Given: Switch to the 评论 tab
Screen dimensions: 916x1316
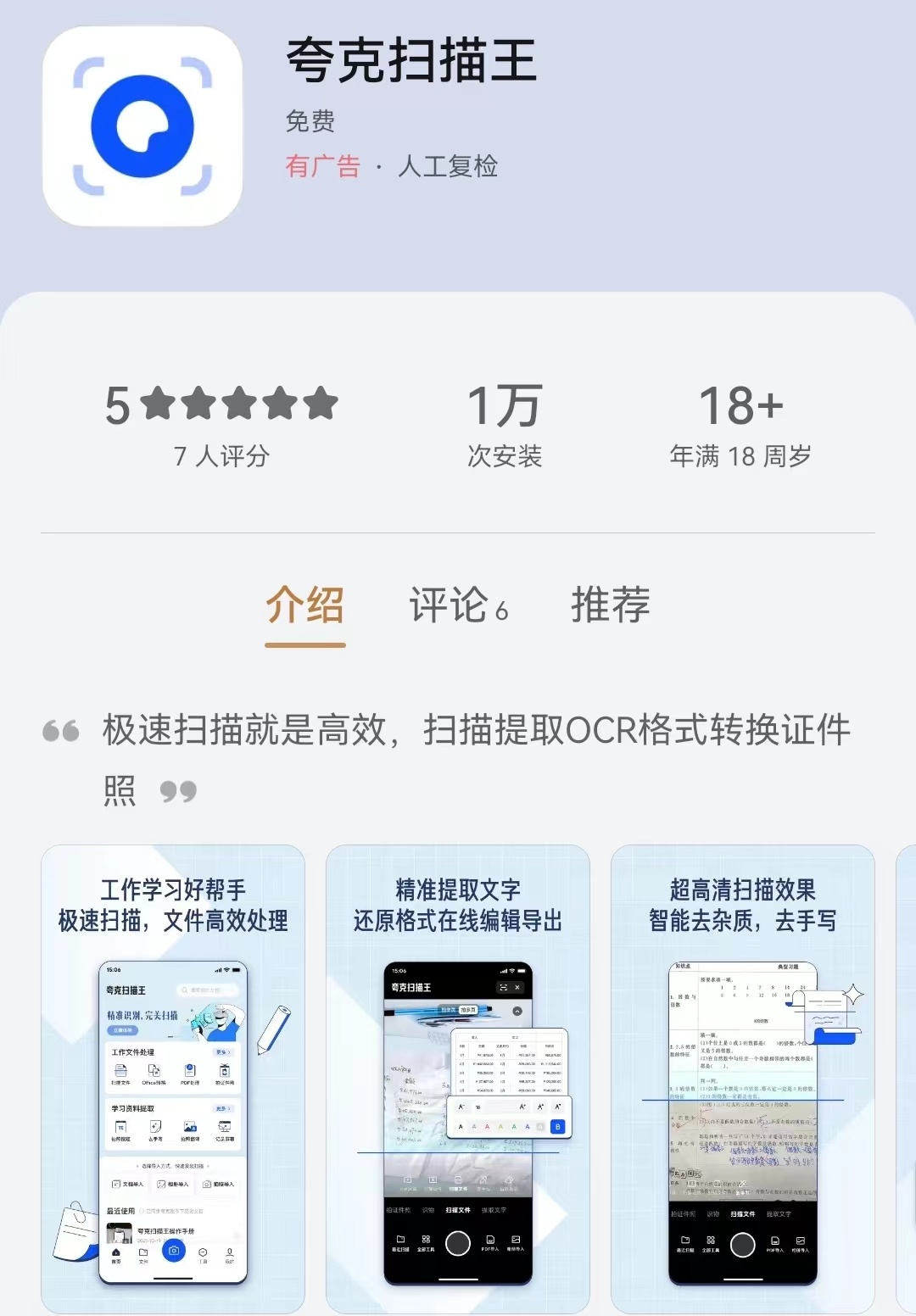Looking at the screenshot, I should (458, 605).
